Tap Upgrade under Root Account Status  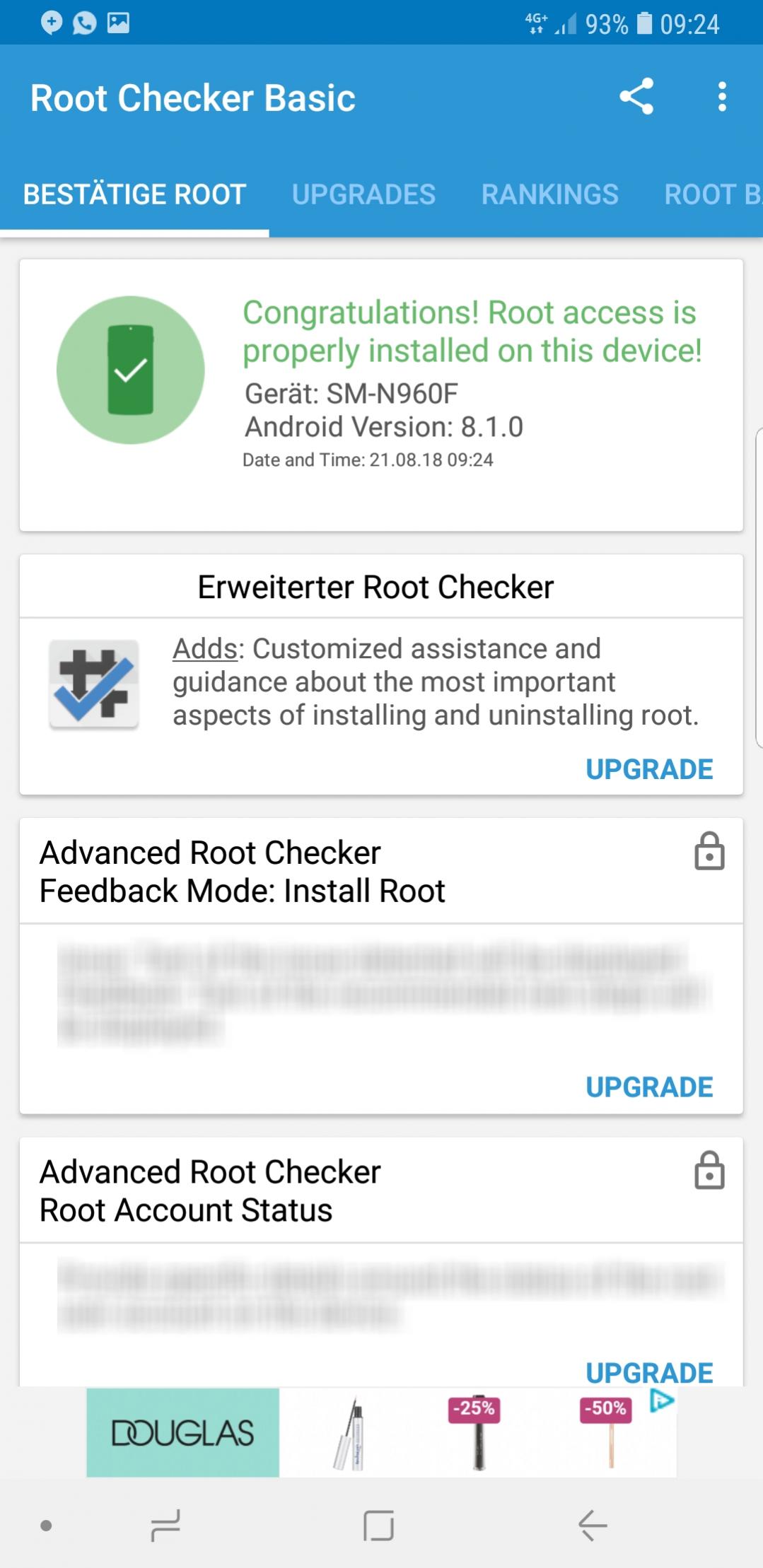tap(648, 1371)
